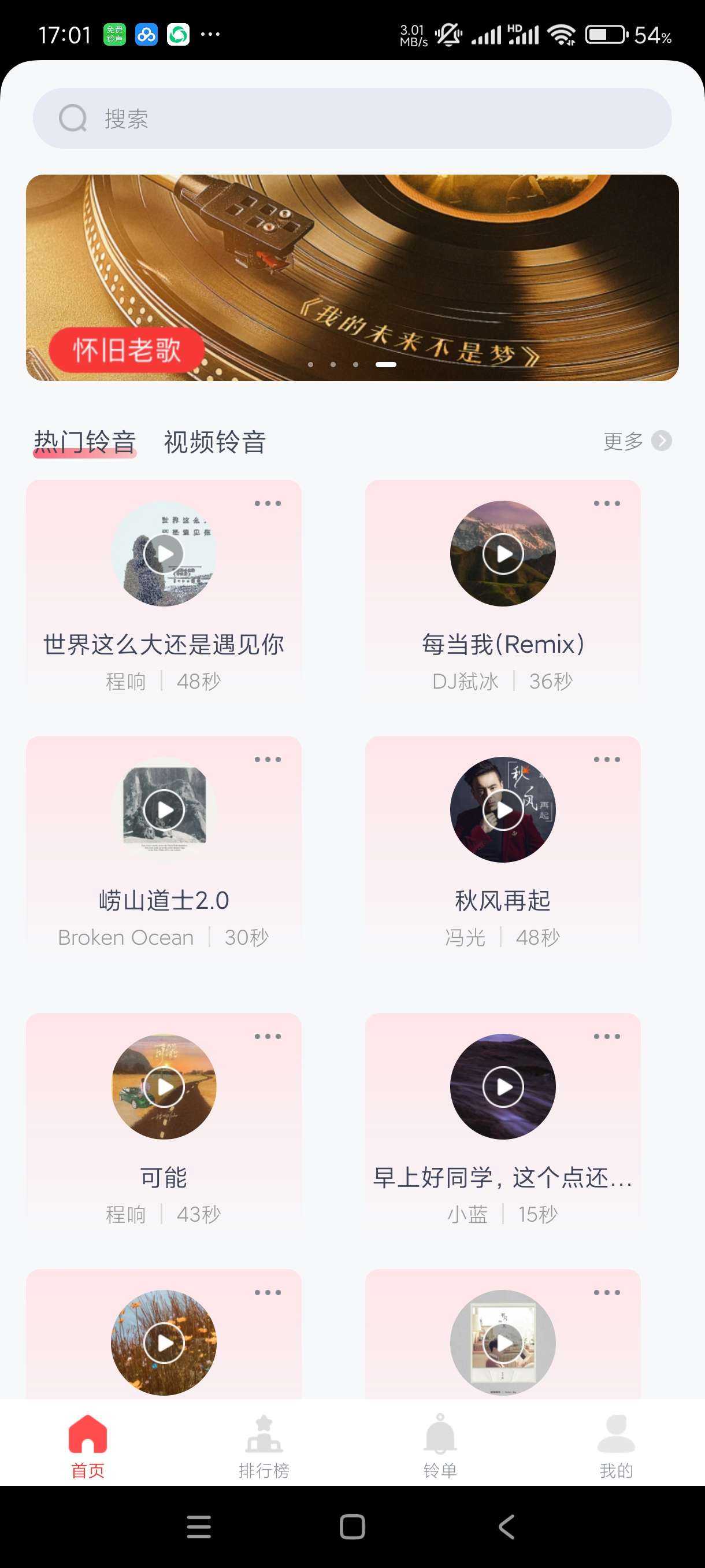Go back with the system back button
Screen dimensions: 705x1568
tap(506, 1526)
